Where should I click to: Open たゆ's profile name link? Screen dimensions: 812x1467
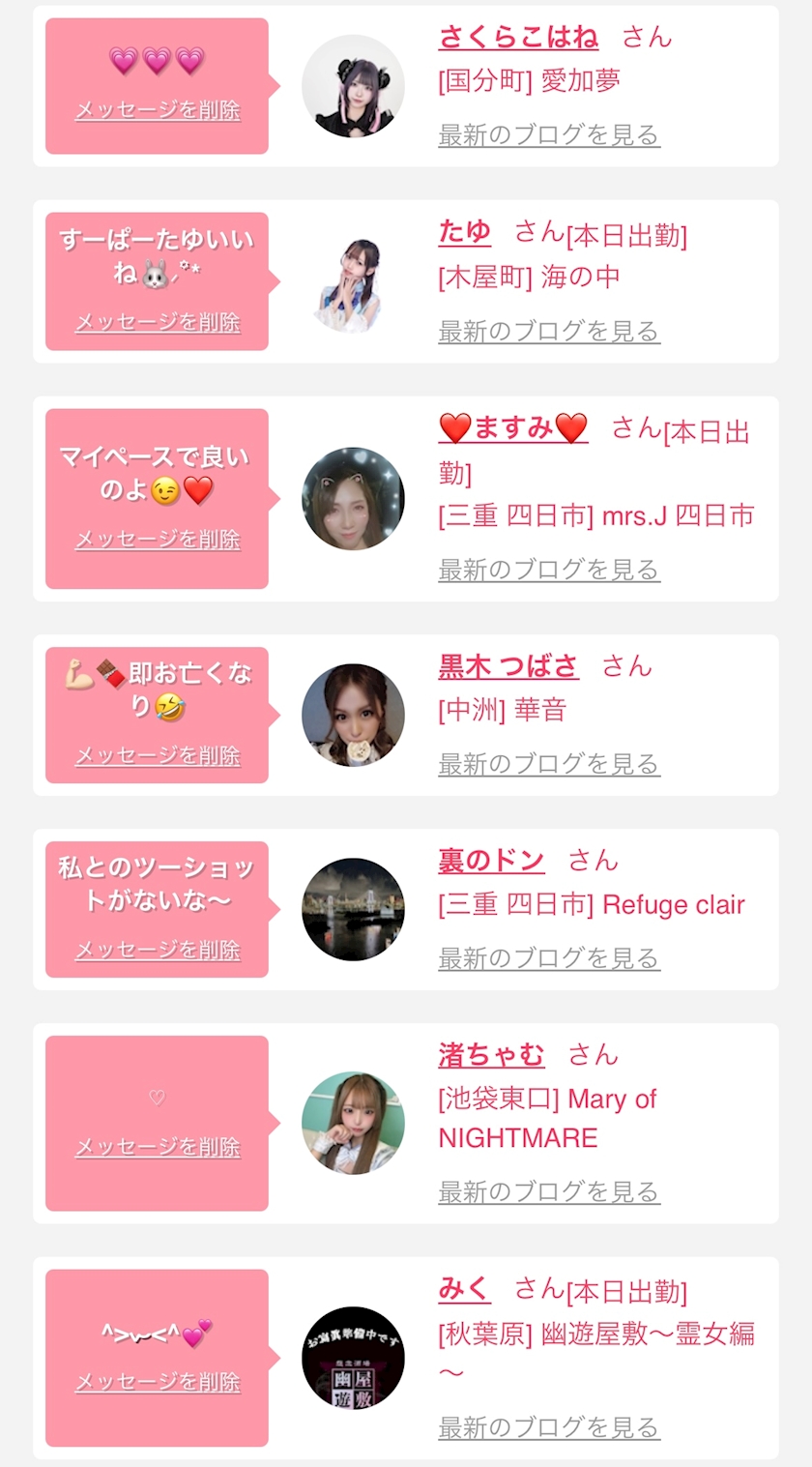(x=464, y=232)
